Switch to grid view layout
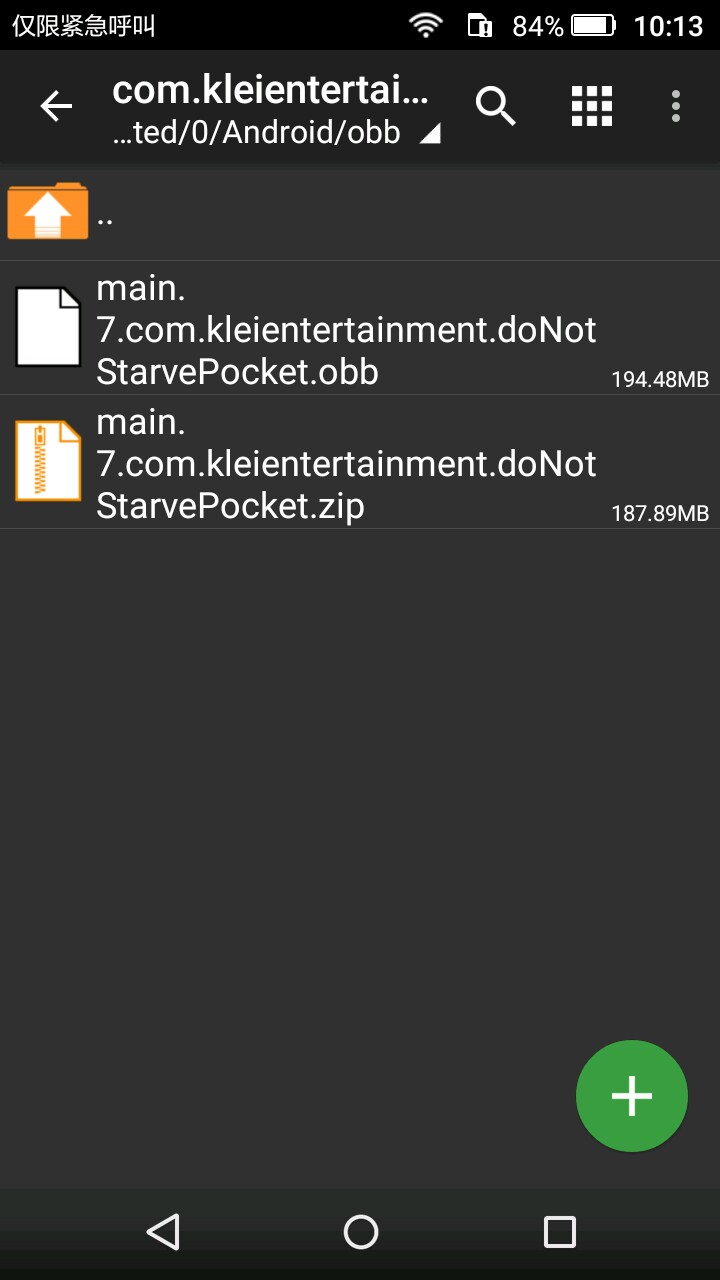720x1280 pixels. coord(591,106)
